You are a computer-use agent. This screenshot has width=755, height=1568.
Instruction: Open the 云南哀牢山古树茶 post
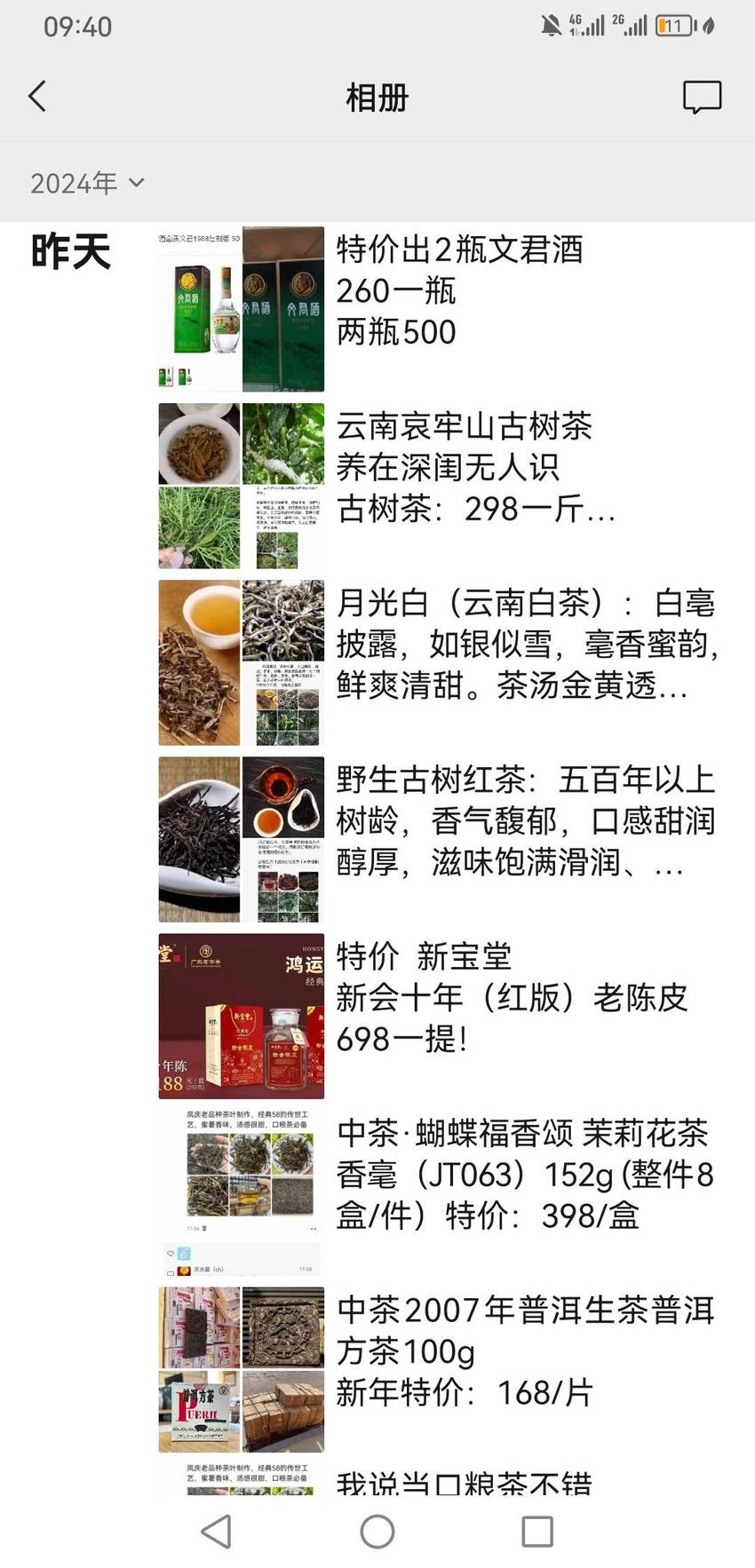pyautogui.click(x=440, y=486)
